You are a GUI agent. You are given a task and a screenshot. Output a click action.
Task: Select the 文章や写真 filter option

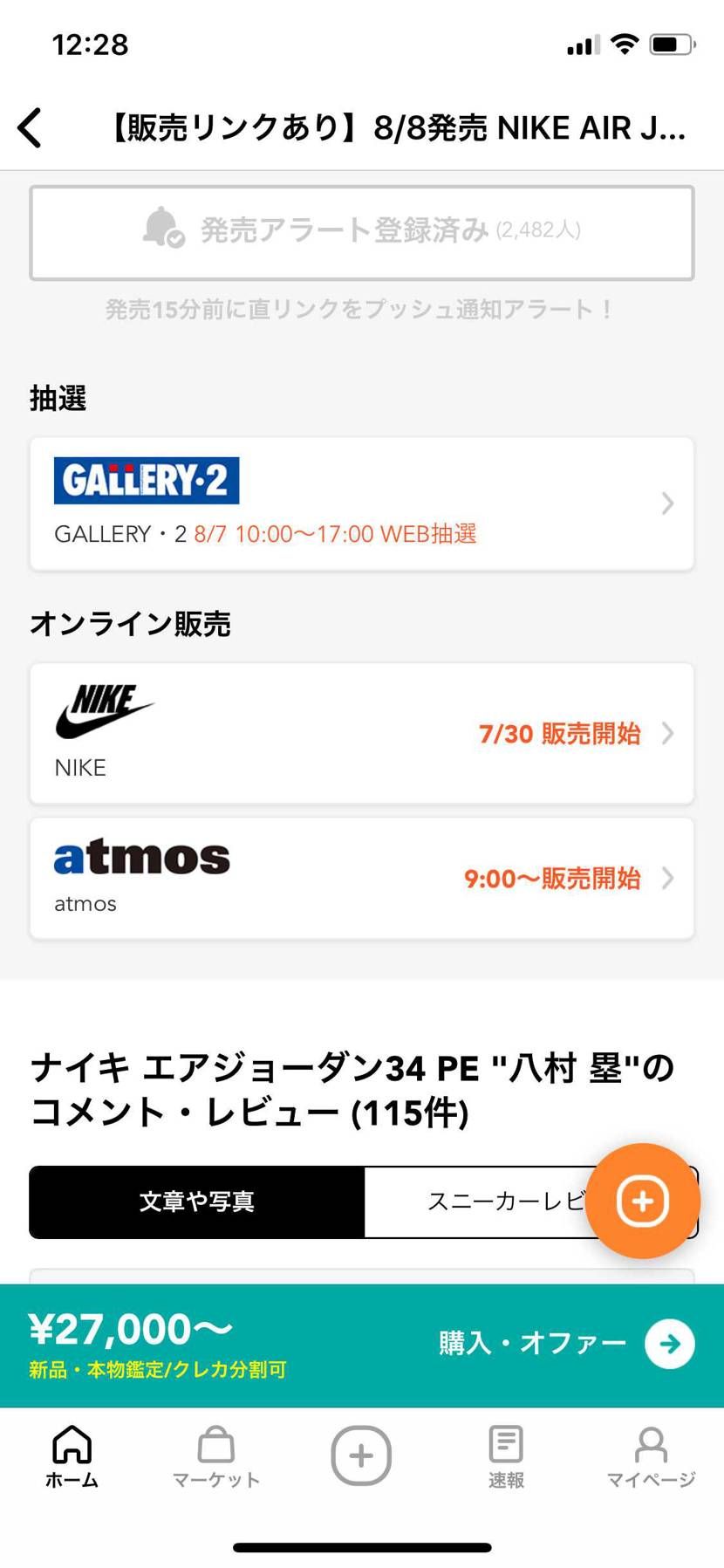click(x=197, y=1202)
